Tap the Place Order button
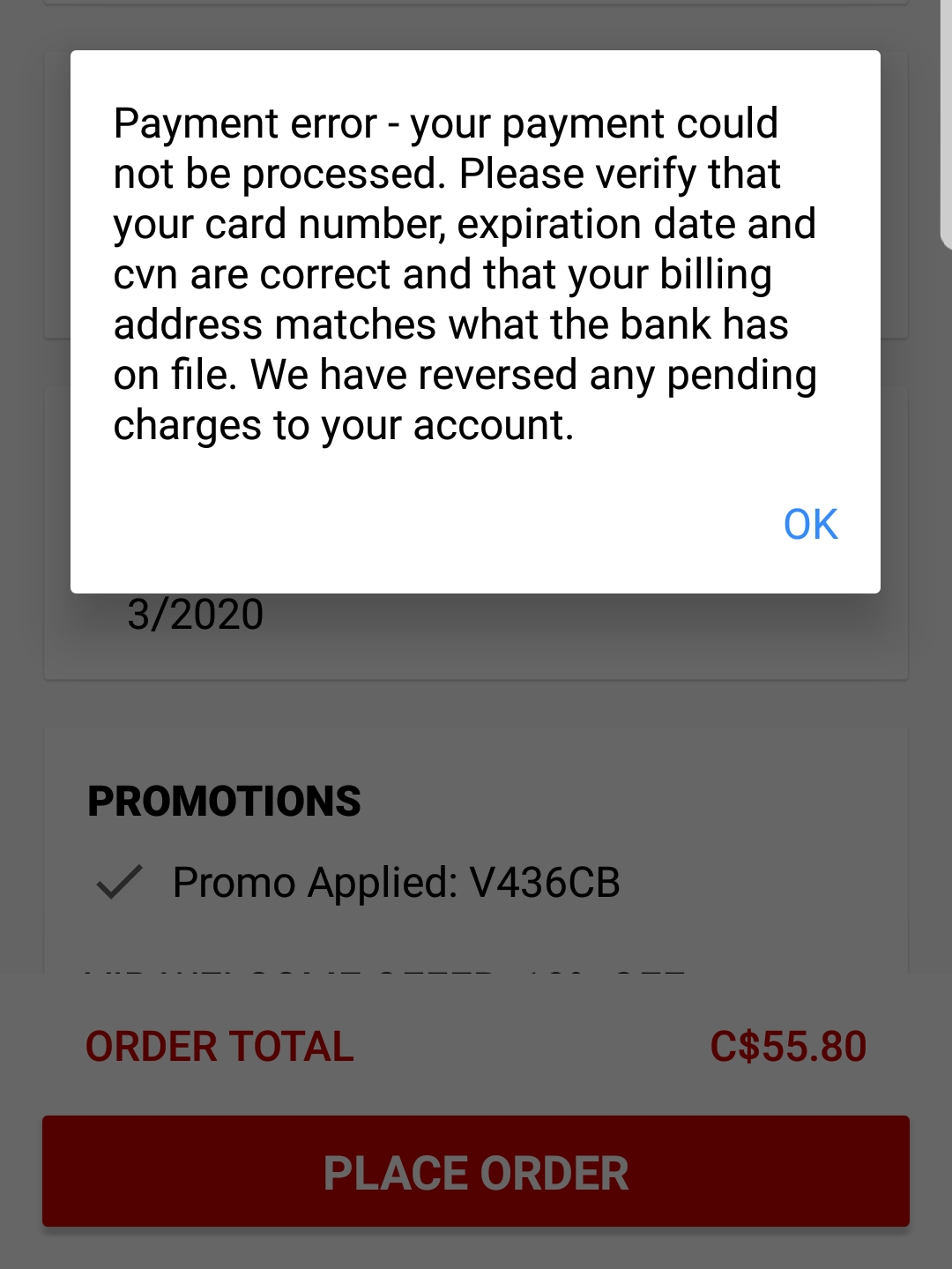The width and height of the screenshot is (952, 1269). point(476,1171)
